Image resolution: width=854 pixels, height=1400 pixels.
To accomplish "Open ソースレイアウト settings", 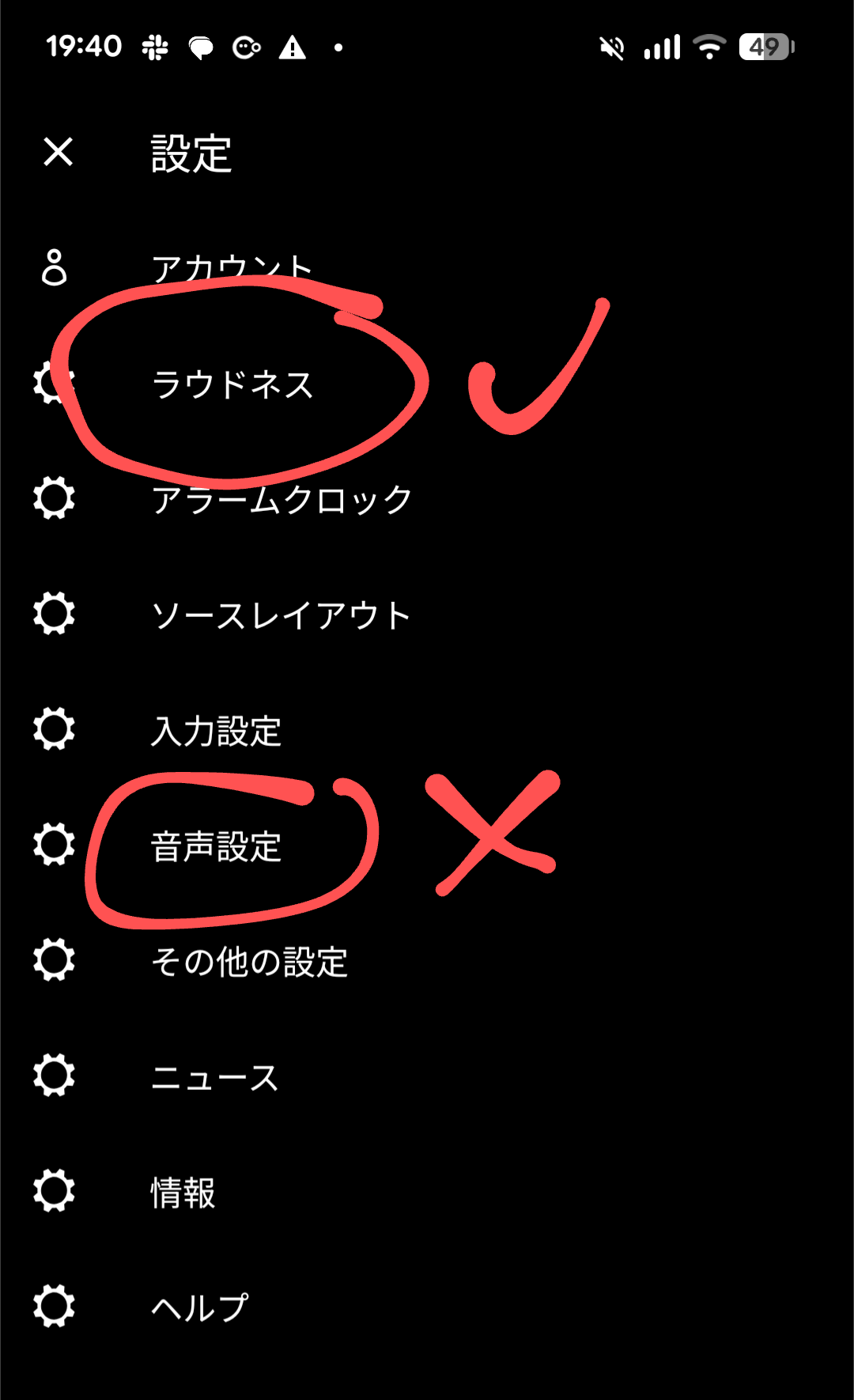I will pos(281,615).
